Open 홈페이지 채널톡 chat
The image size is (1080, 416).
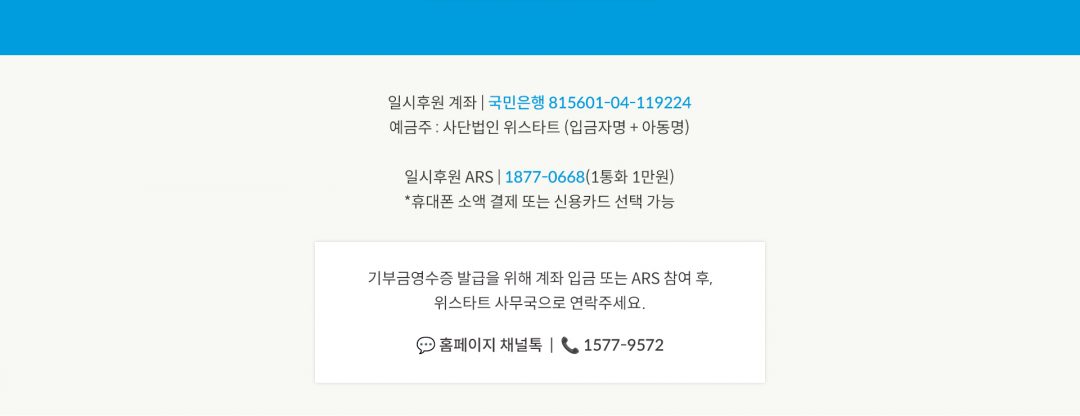480,345
